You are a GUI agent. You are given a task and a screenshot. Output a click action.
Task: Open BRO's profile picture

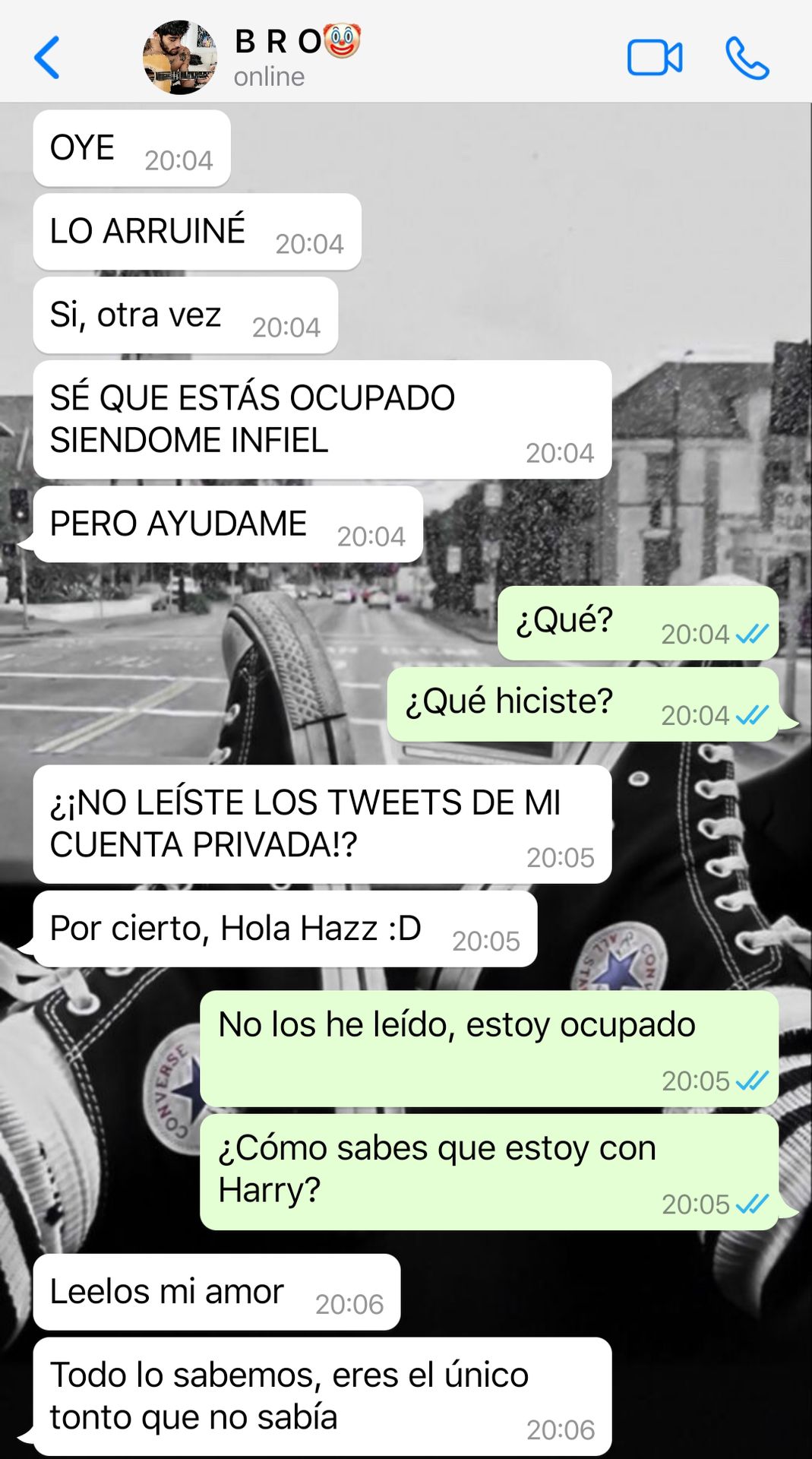pyautogui.click(x=180, y=58)
